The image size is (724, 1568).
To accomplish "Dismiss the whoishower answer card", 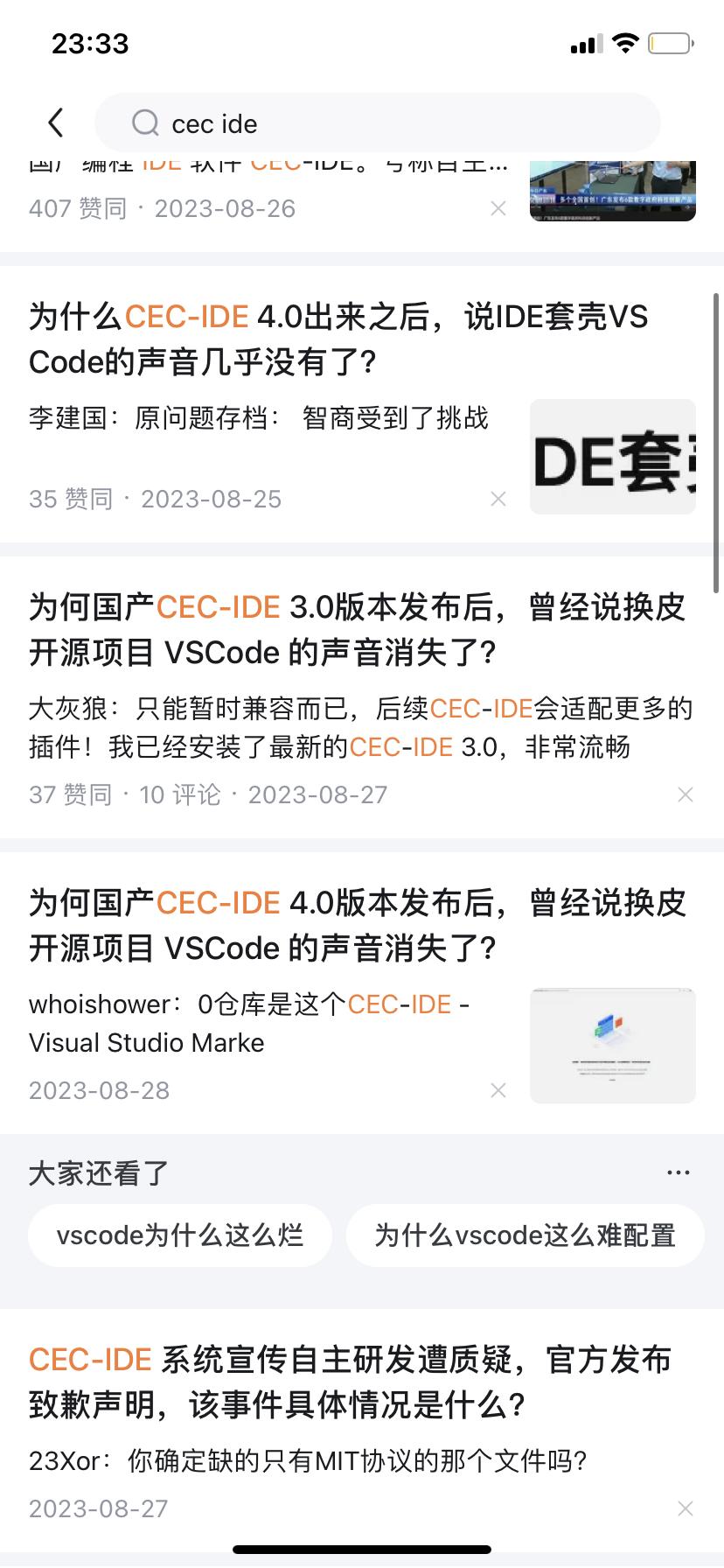I will (x=498, y=1090).
